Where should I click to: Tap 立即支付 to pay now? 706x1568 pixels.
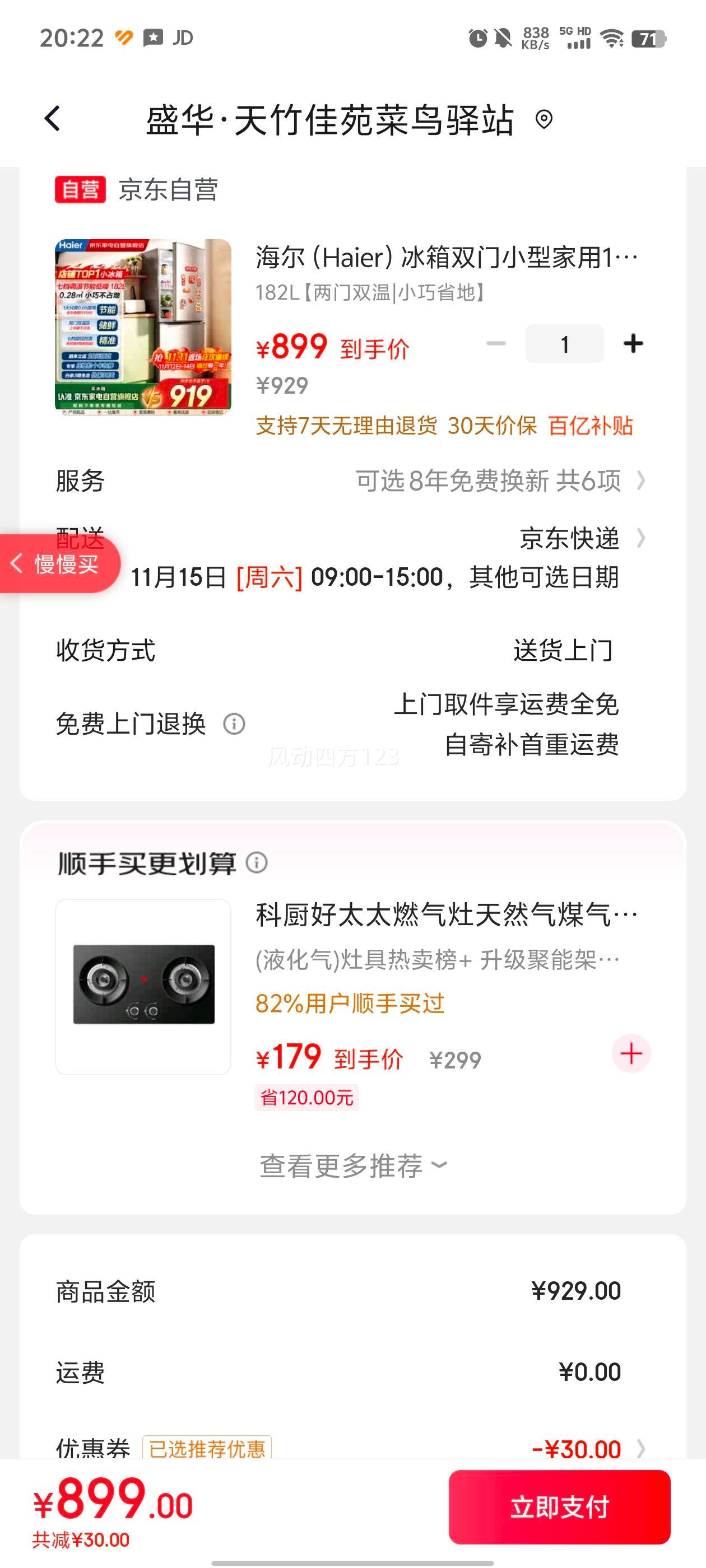559,1506
